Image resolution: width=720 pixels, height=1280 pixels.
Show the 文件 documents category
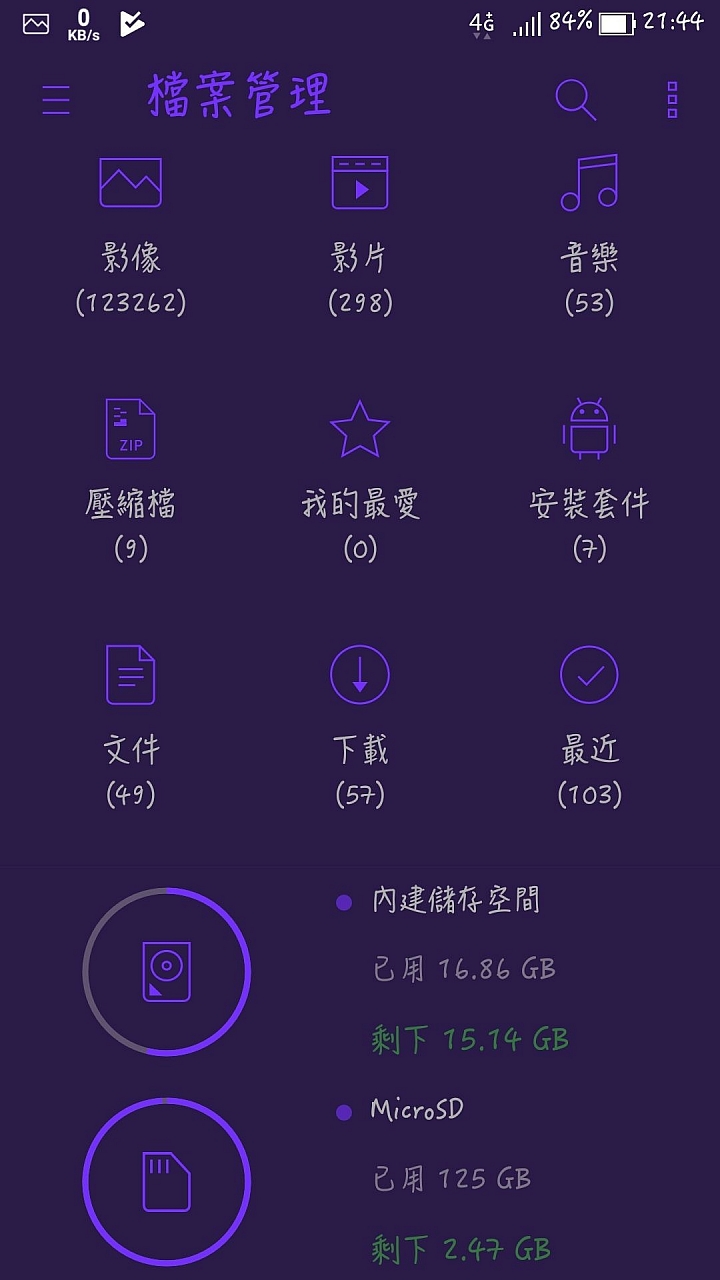pos(131,727)
